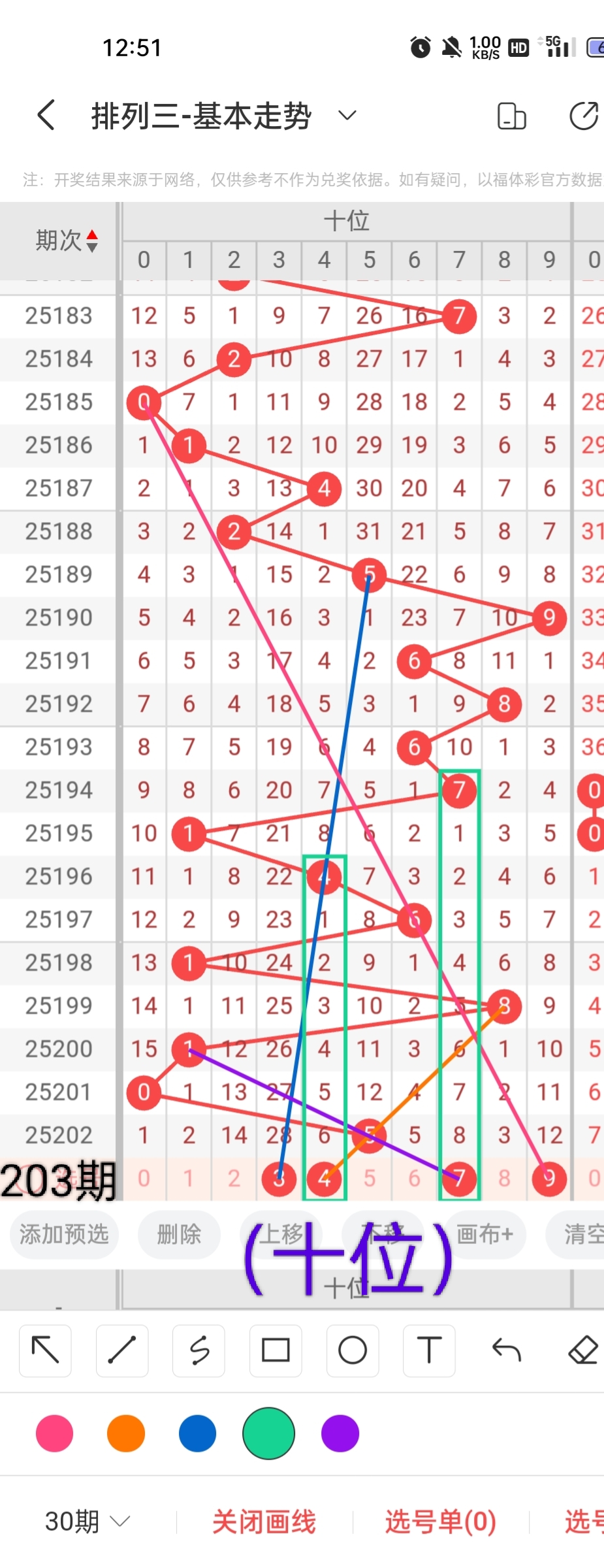
Task: Tap the 画布+ button
Action: [x=485, y=1234]
